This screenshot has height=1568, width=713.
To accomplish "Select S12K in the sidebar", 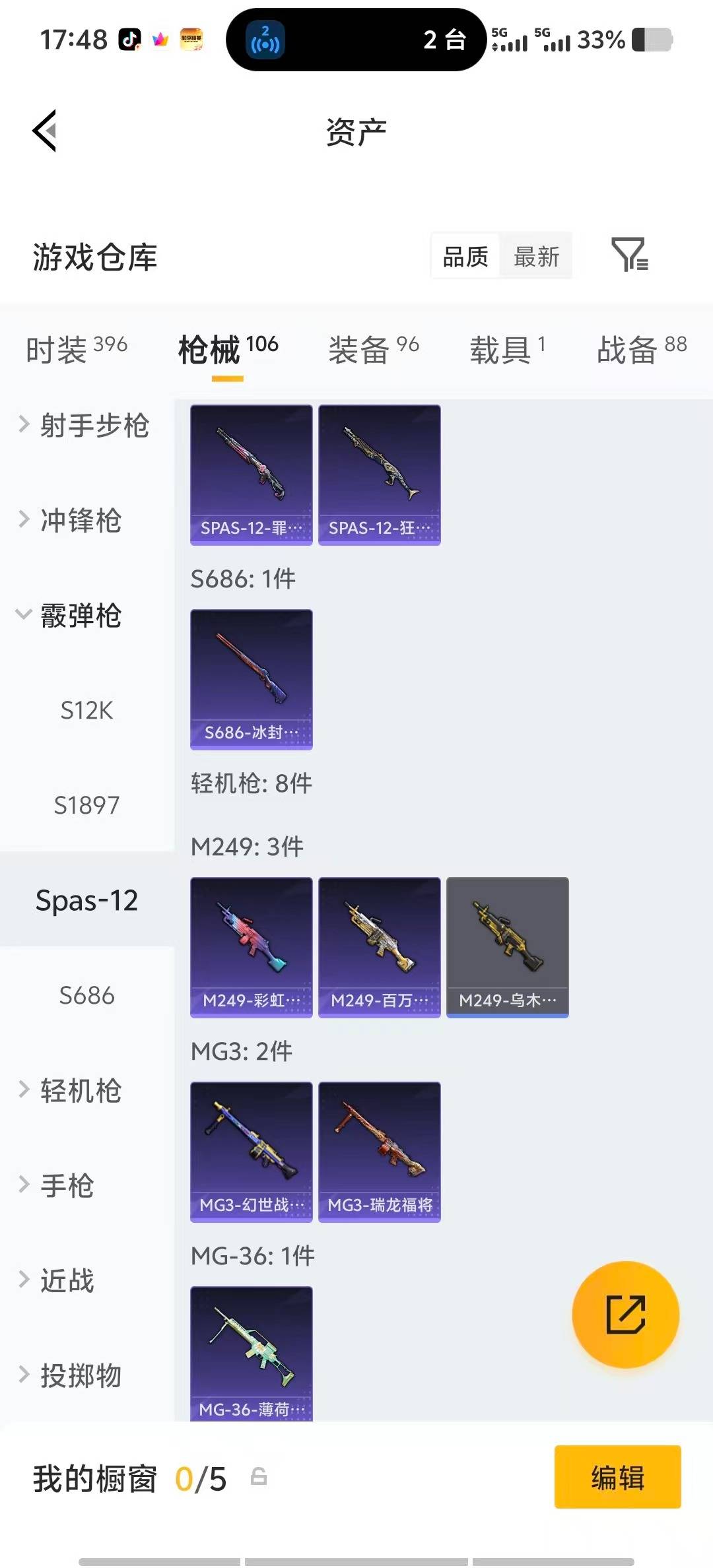I will tap(86, 711).
